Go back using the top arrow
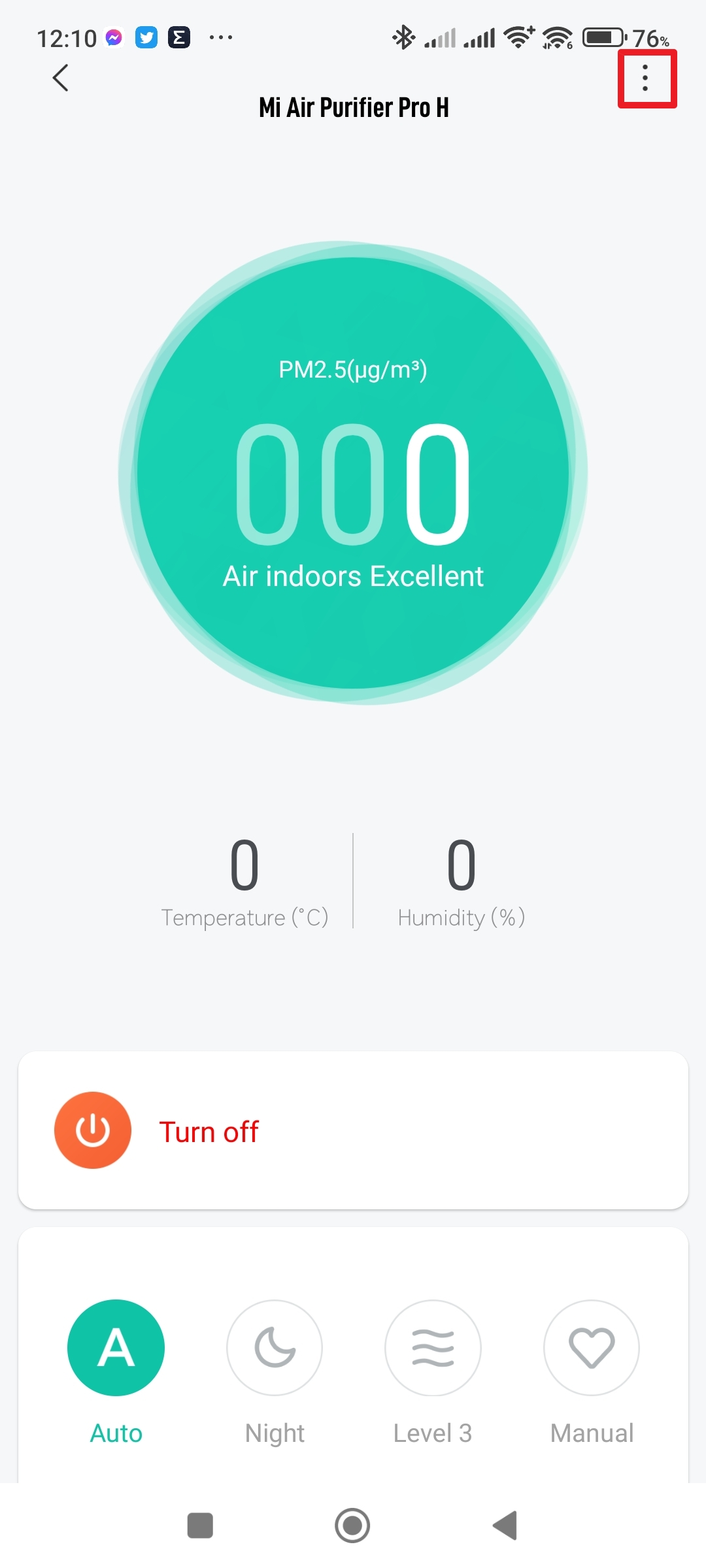Viewport: 706px width, 1568px height. (60, 78)
